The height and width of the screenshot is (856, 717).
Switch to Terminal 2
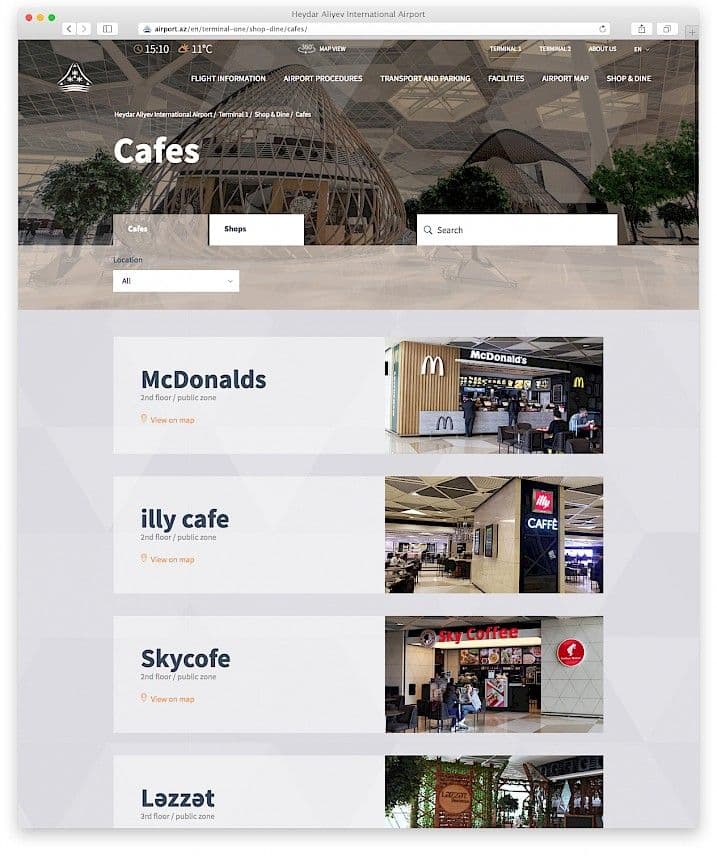[x=555, y=49]
